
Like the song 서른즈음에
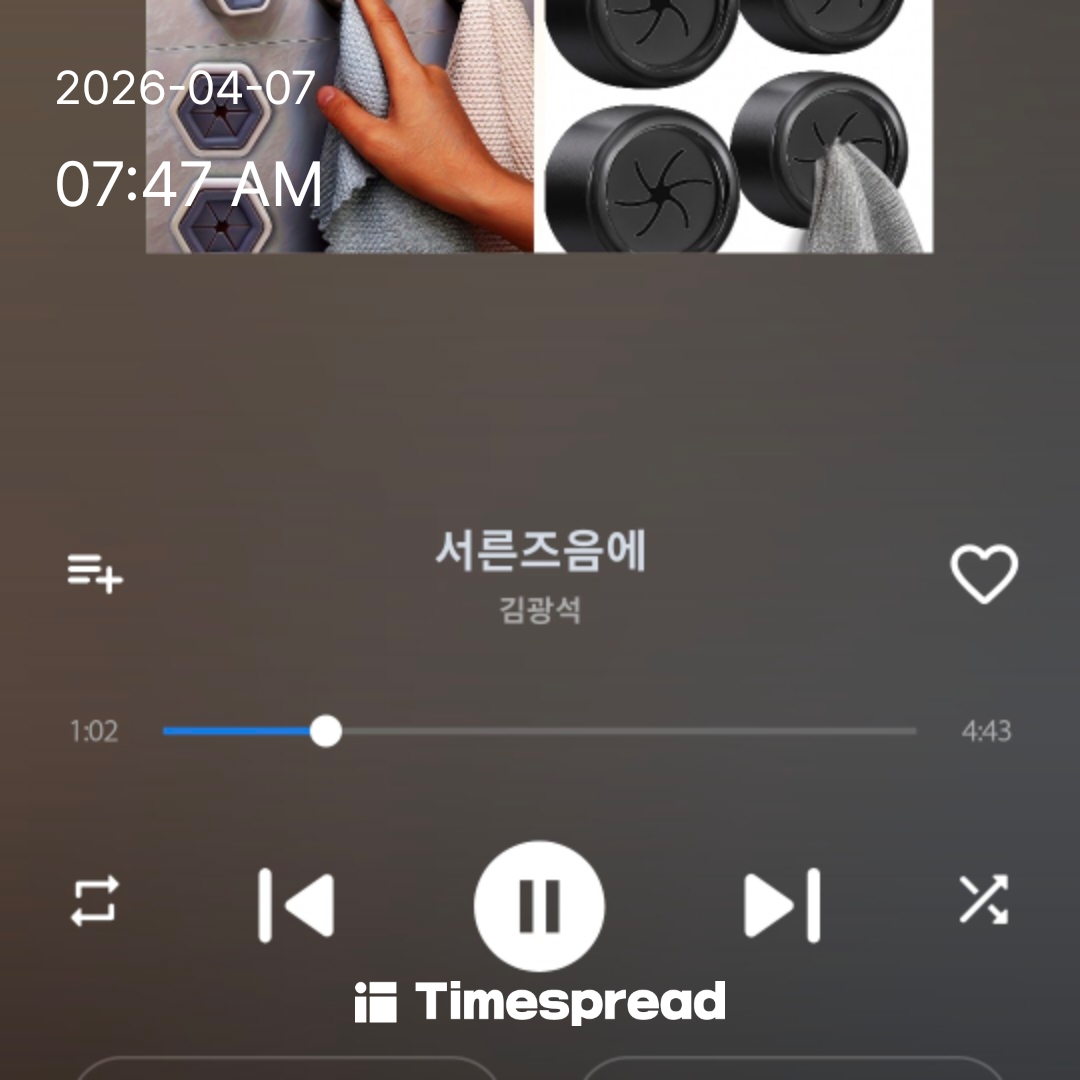click(x=983, y=573)
